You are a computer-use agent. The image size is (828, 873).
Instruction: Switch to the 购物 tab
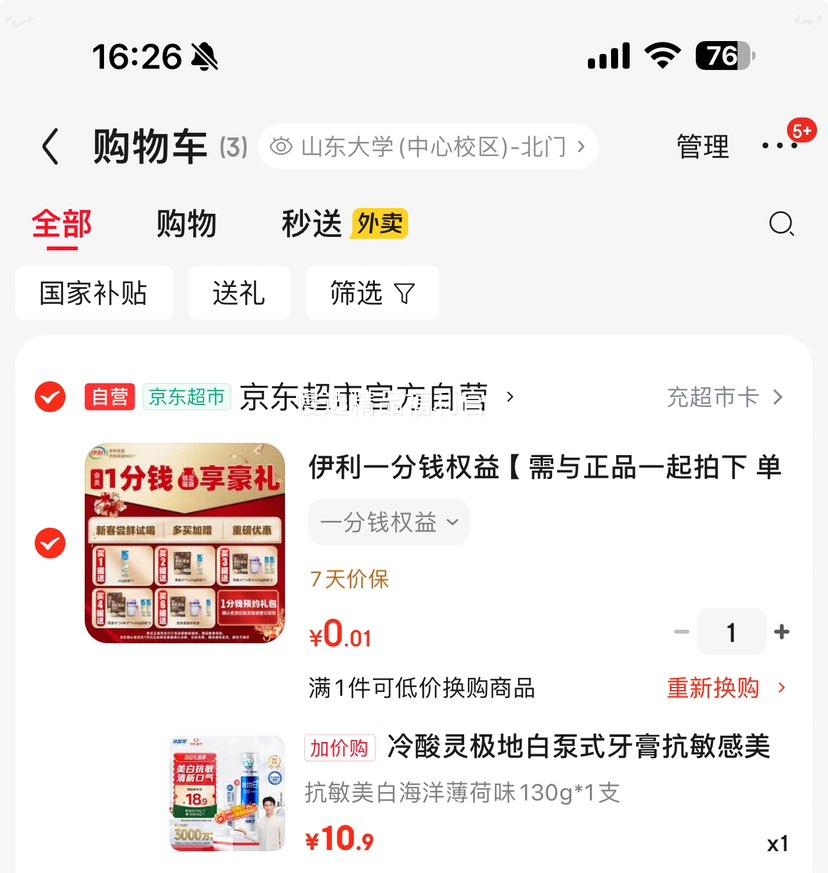pyautogui.click(x=185, y=223)
